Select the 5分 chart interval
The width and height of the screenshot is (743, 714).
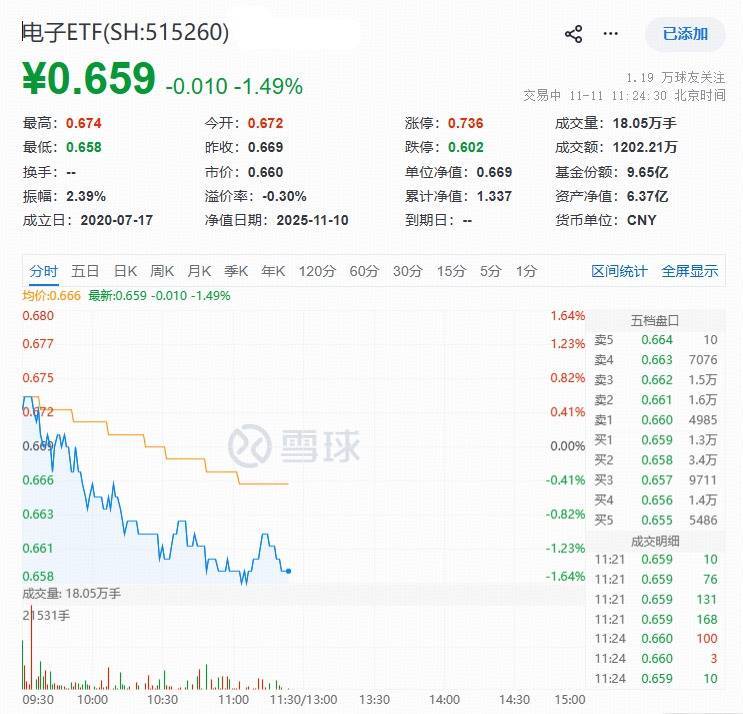coord(490,271)
